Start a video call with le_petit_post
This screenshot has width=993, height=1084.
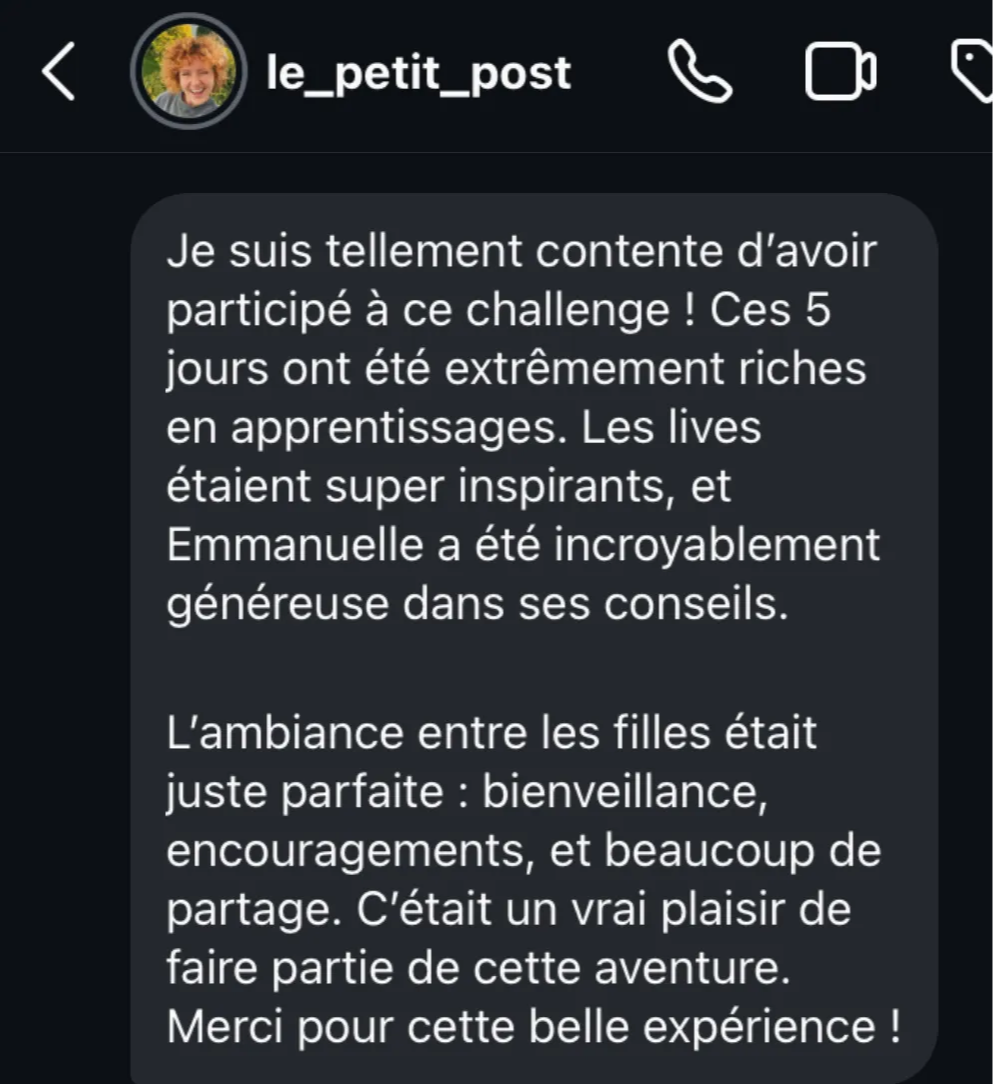click(x=840, y=73)
